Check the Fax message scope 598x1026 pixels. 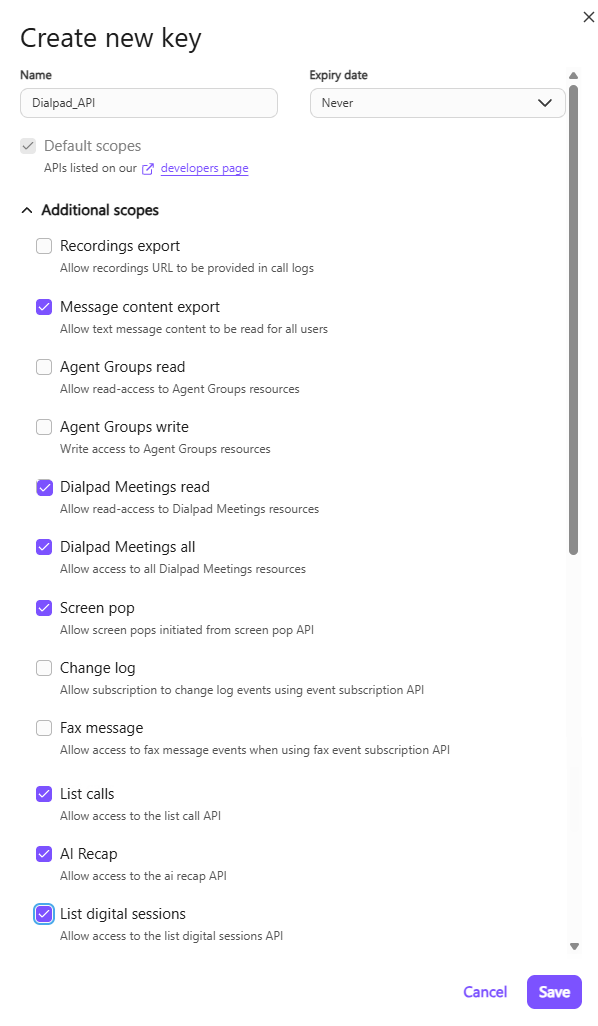44,728
